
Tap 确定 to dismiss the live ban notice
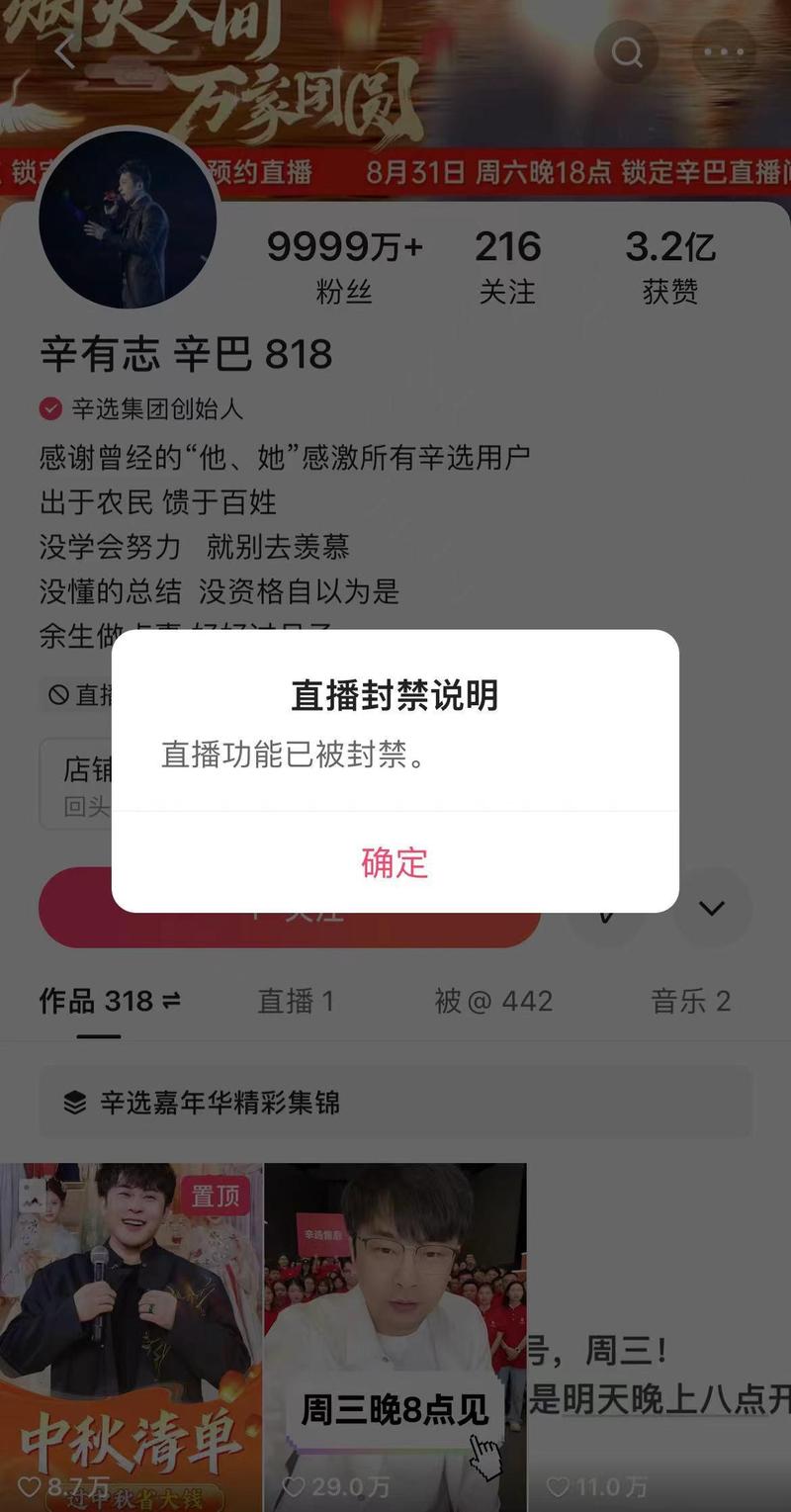(395, 863)
